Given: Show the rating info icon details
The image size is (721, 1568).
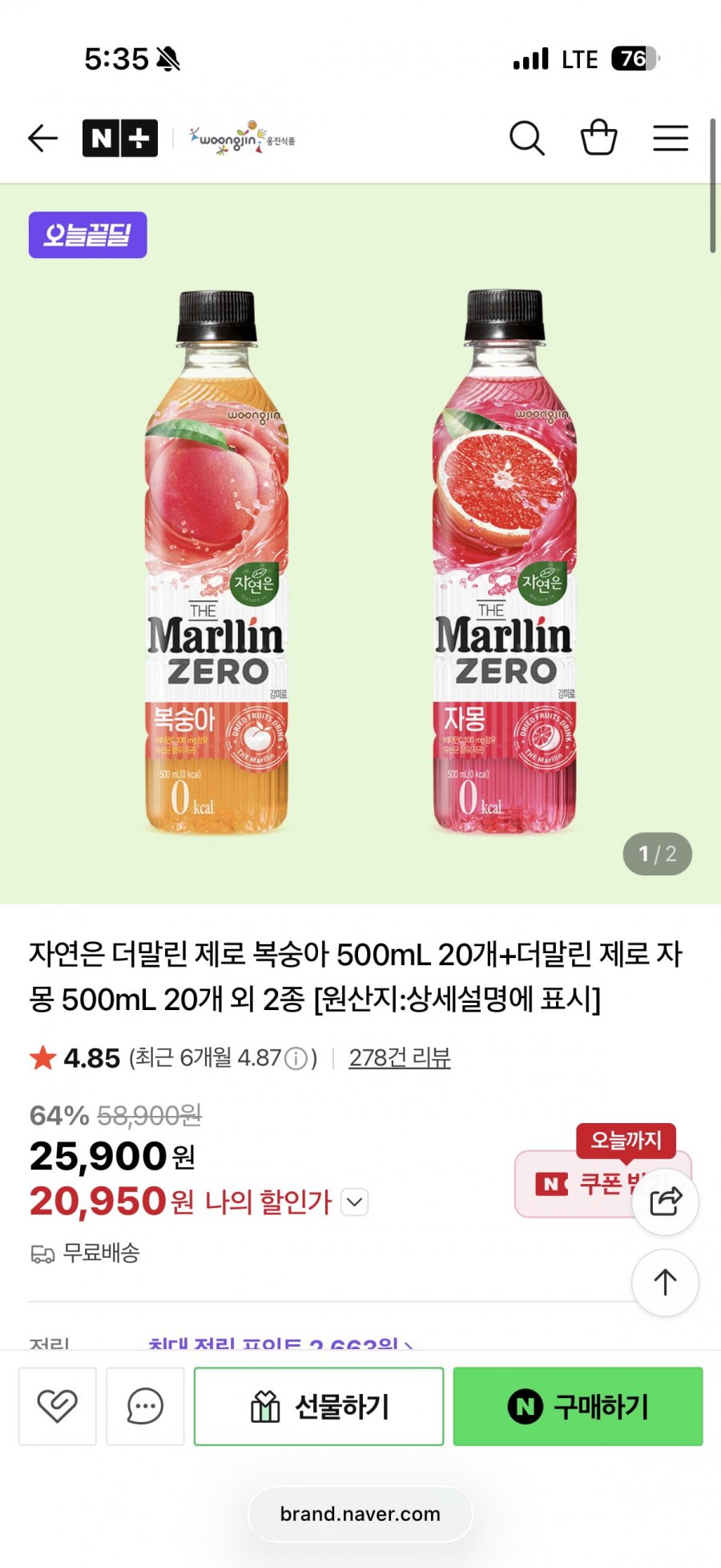Looking at the screenshot, I should coord(296,1059).
